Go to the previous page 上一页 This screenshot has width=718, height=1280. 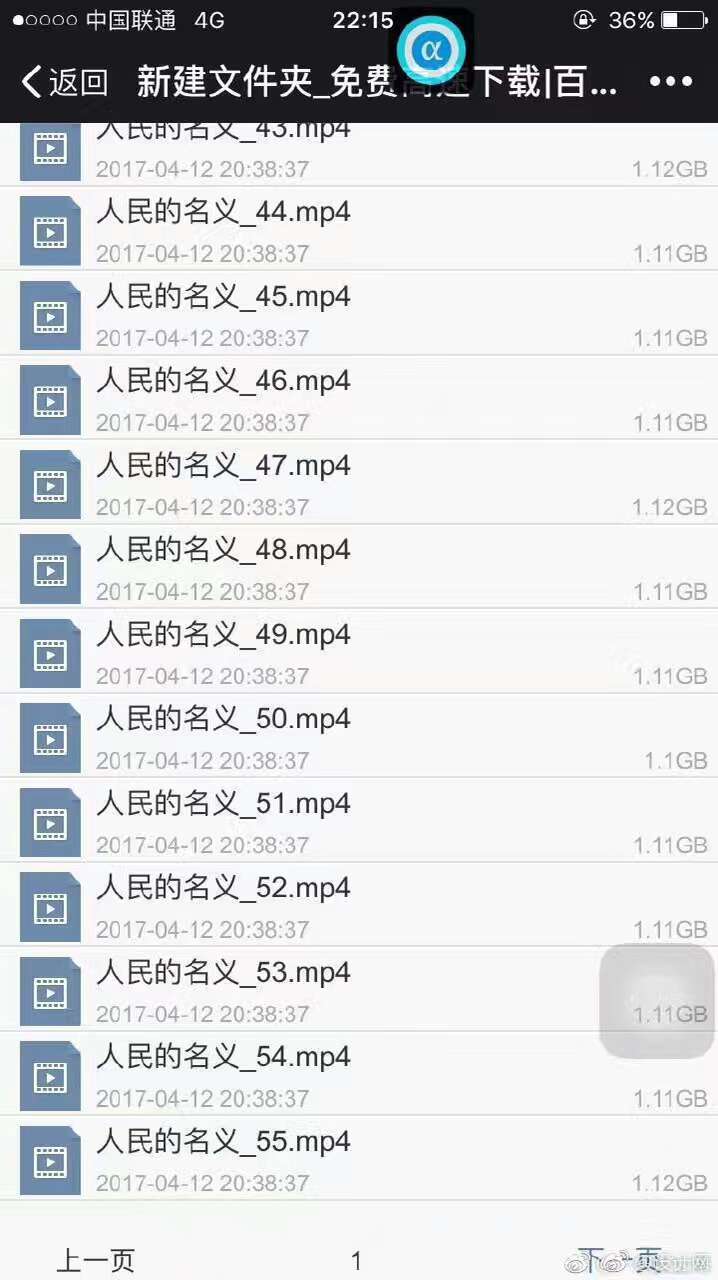point(95,1260)
